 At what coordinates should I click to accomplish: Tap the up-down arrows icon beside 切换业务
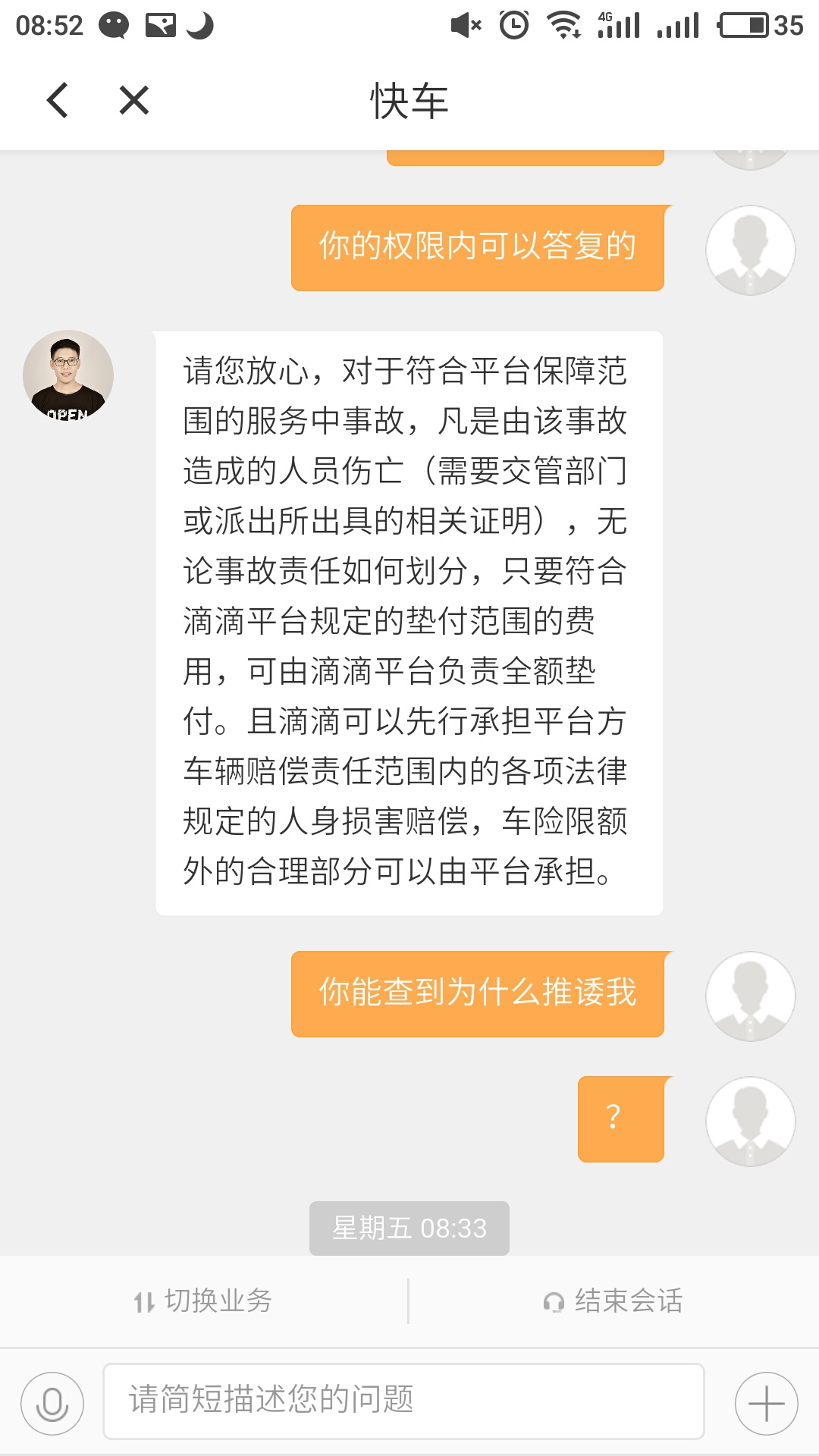tap(144, 1301)
